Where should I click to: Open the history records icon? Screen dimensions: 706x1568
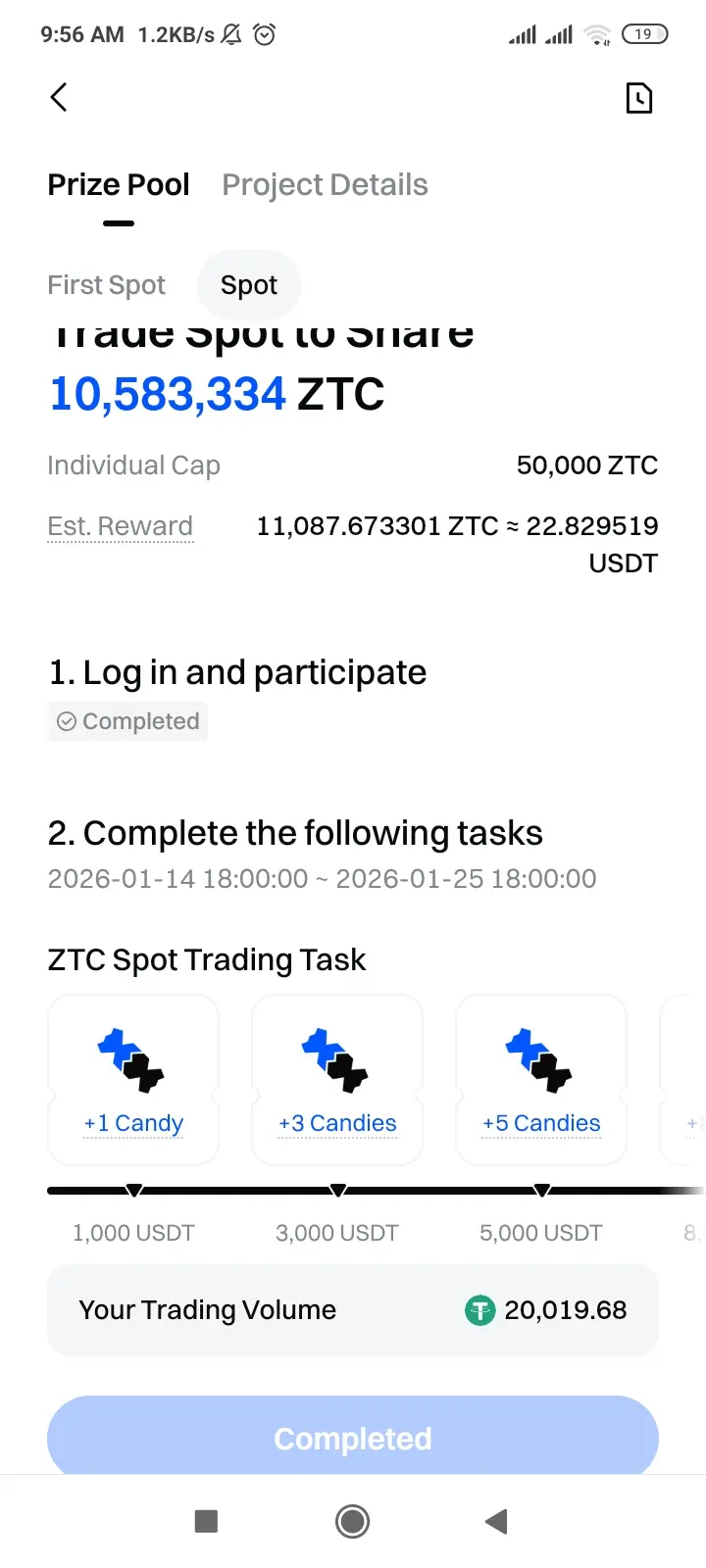pyautogui.click(x=638, y=98)
